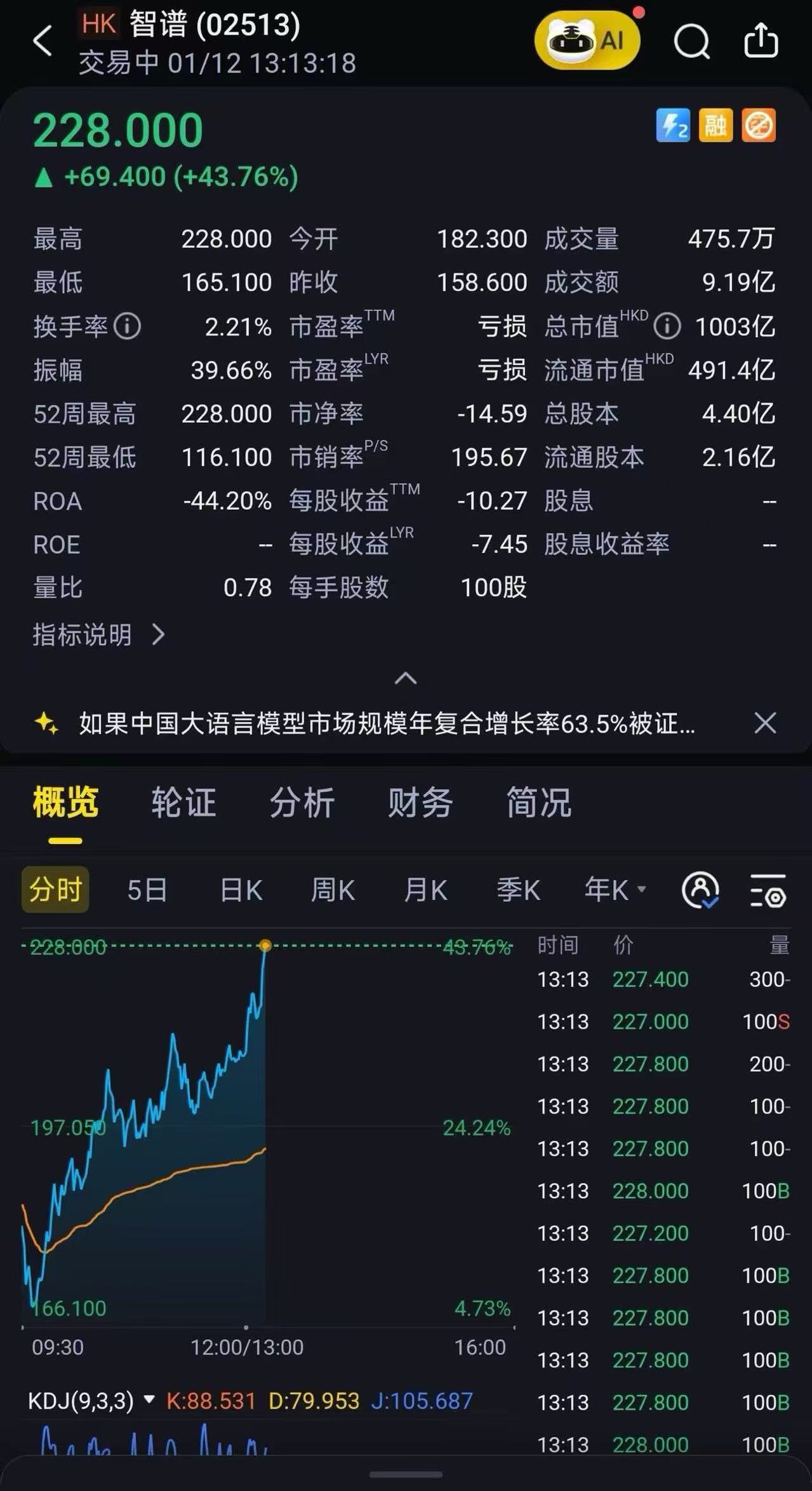The width and height of the screenshot is (812, 1491).
Task: Select the 日K chart
Action: coord(241,890)
